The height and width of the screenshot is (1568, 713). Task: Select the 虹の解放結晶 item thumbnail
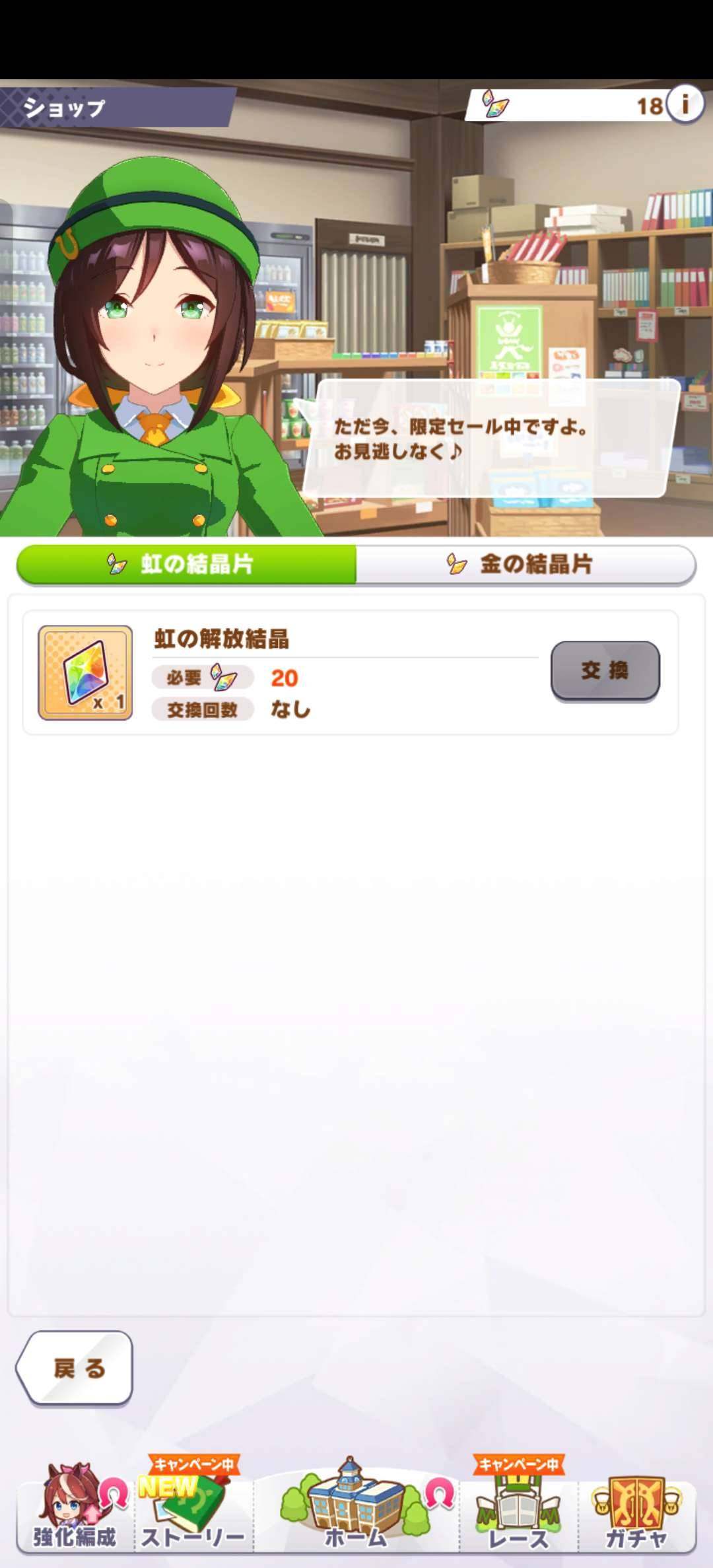(86, 673)
